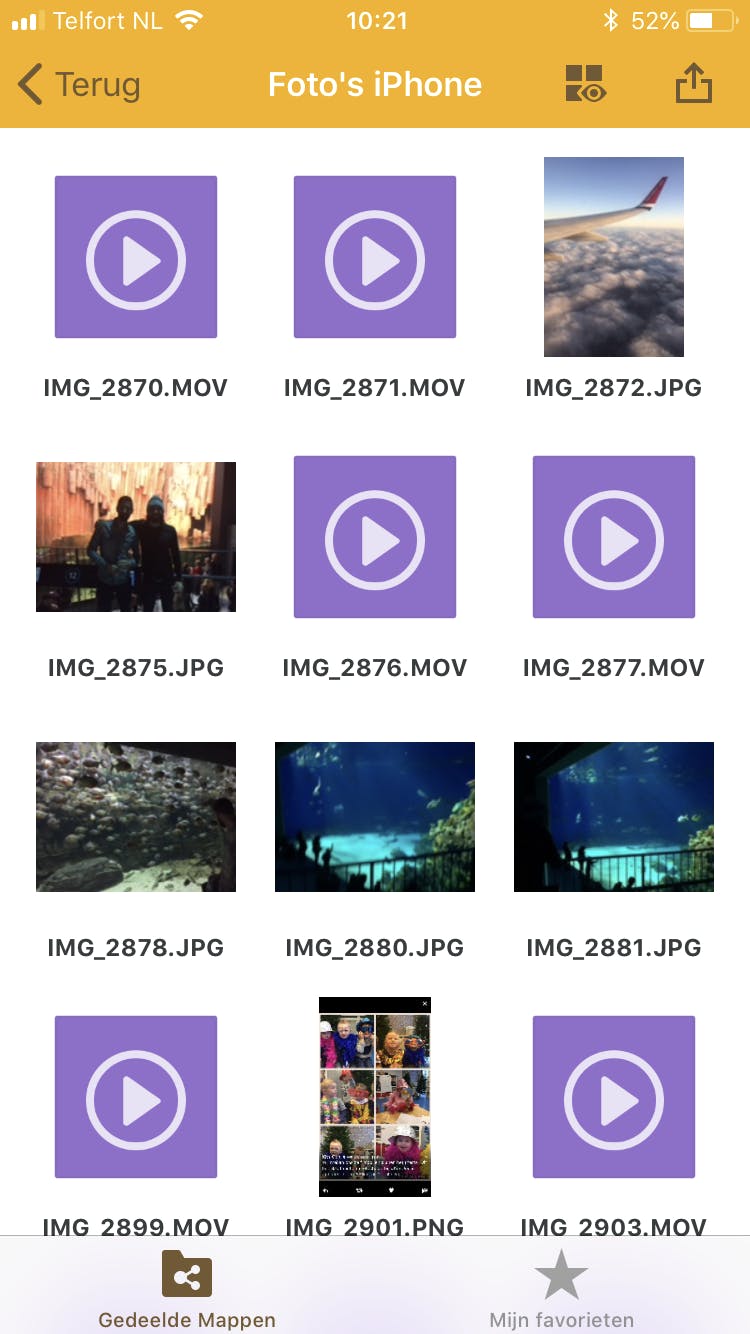The height and width of the screenshot is (1334, 750).
Task: Open photo IMG_2875.JPG
Action: (x=136, y=537)
